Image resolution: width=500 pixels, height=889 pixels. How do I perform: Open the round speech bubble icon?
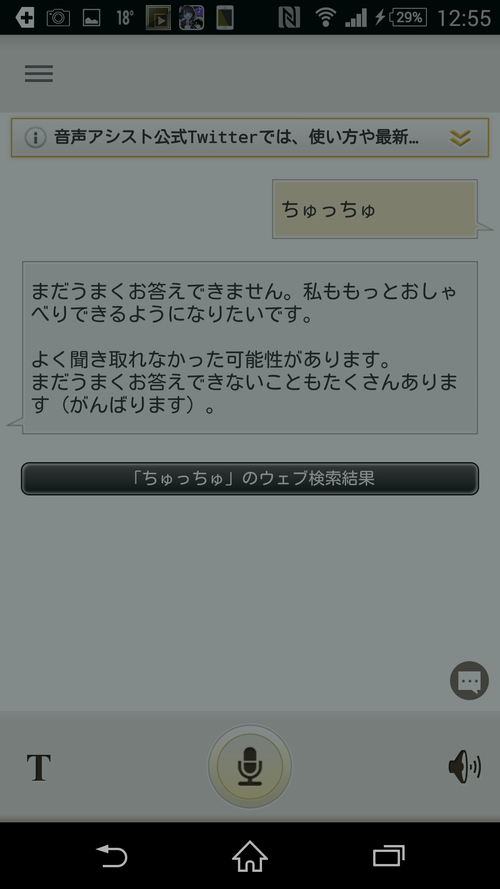coord(469,680)
